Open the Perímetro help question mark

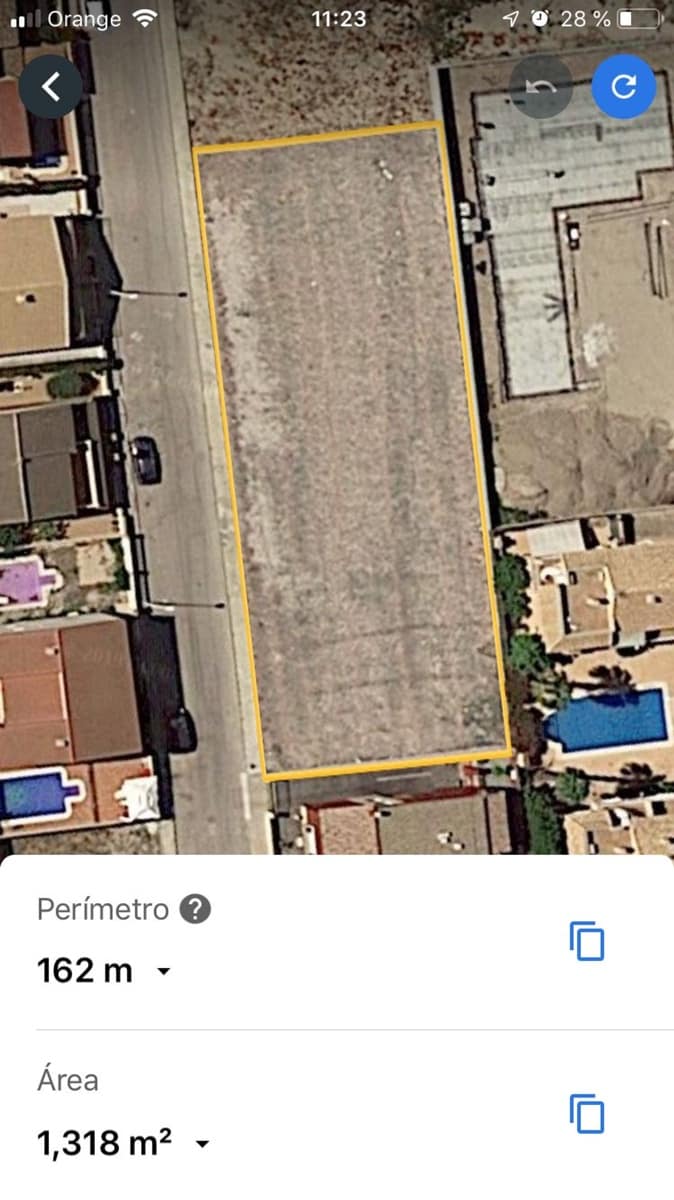[195, 909]
